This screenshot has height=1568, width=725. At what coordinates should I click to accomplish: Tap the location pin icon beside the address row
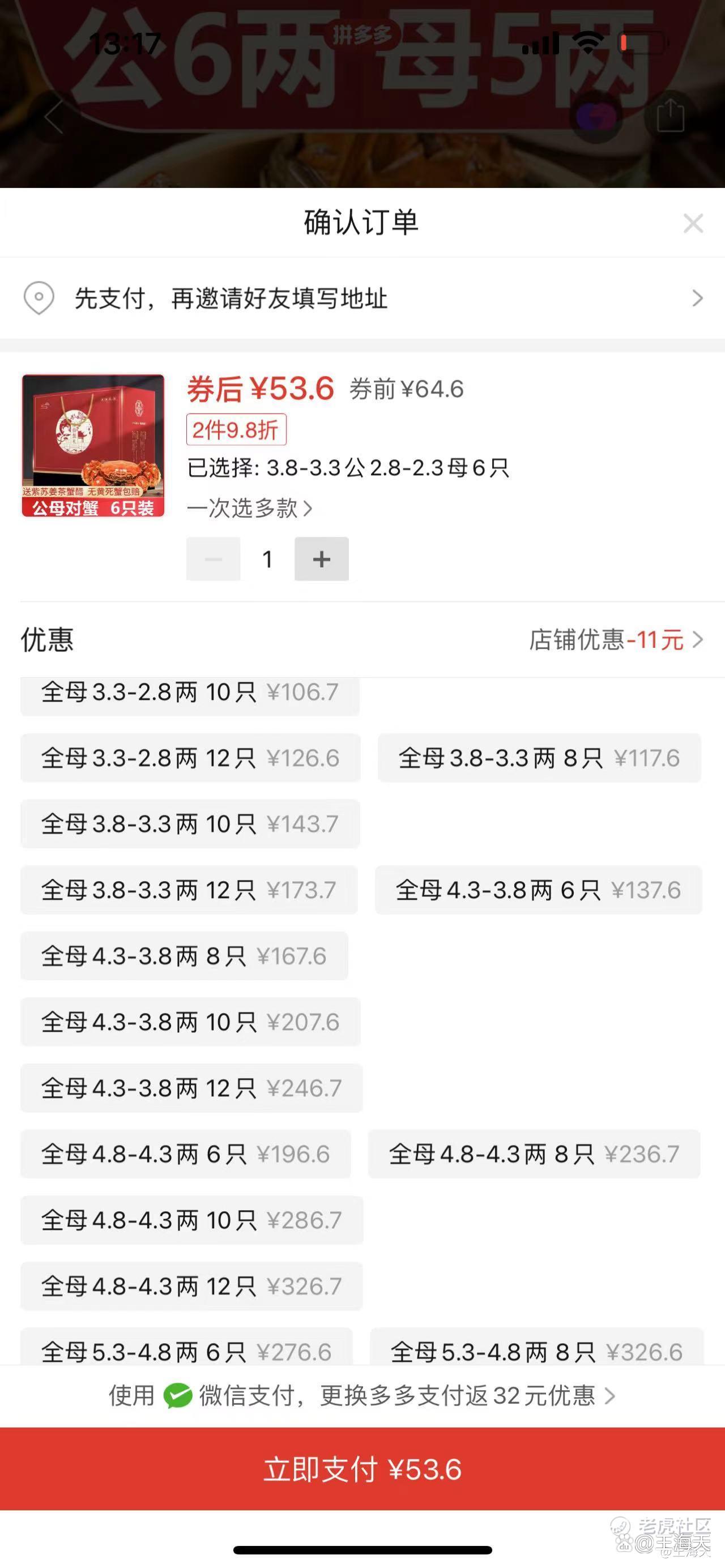click(39, 299)
